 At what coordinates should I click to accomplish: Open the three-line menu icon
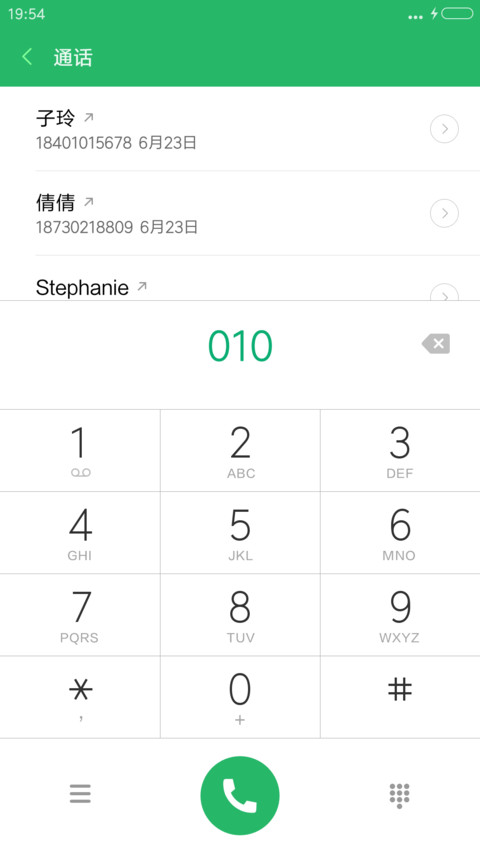click(x=80, y=794)
